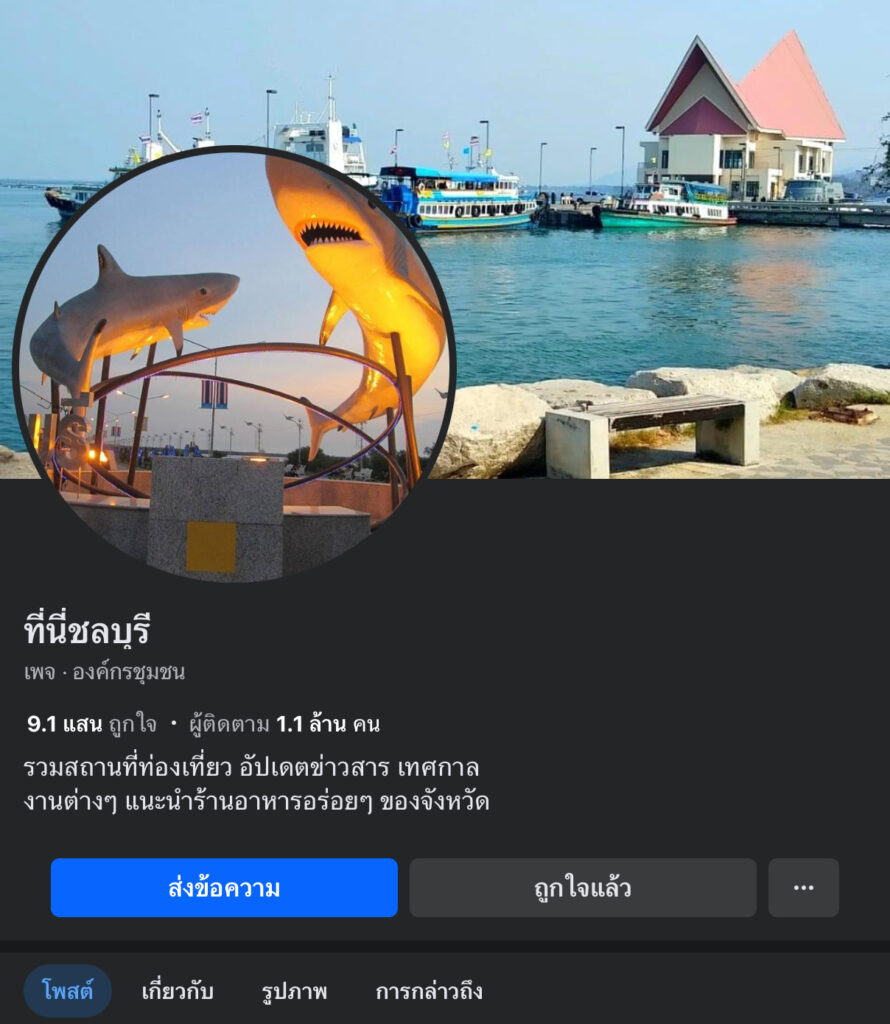Open the three-dot more options menu
Screen dimensions: 890x1024
[803, 888]
